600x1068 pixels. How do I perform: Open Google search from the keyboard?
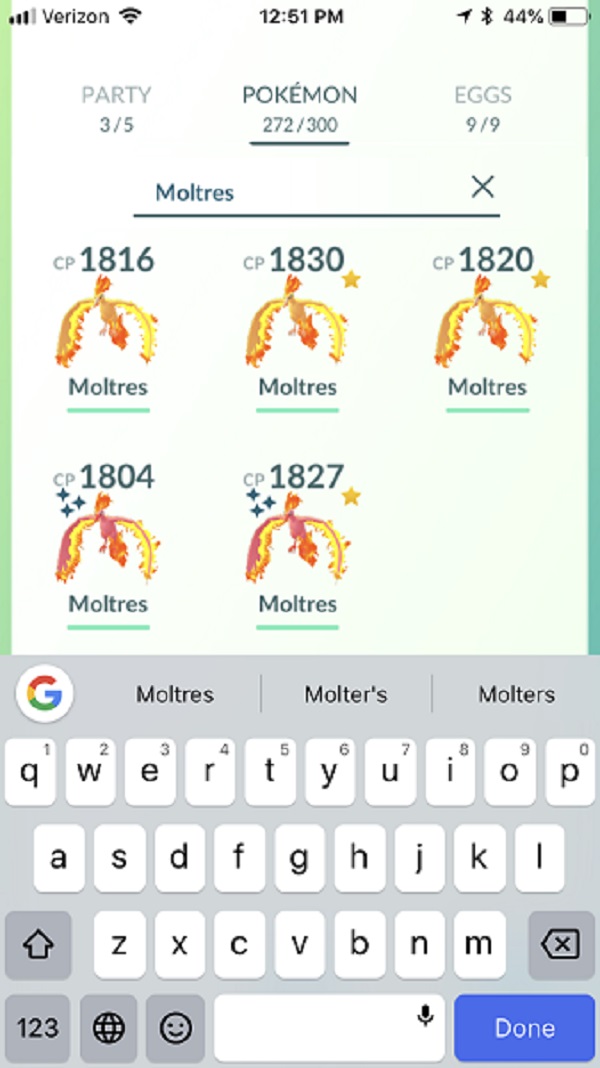[x=45, y=692]
